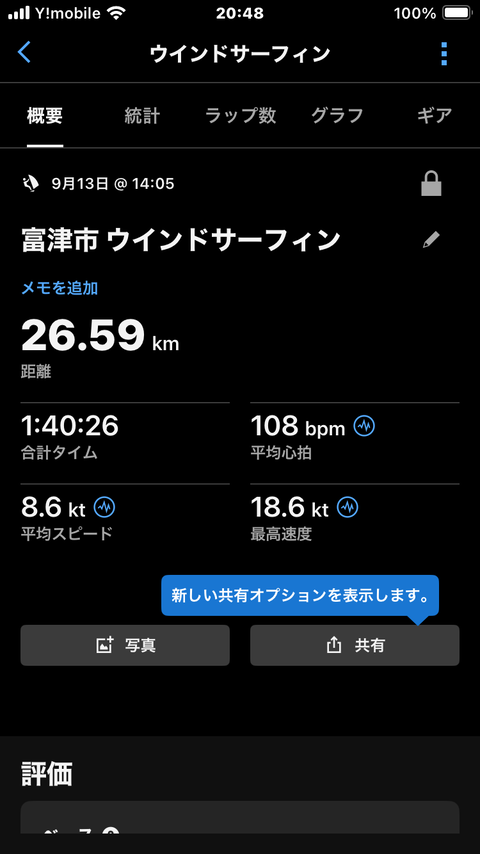Edit the activity name with pencil icon
This screenshot has height=854, width=480.
tap(431, 240)
